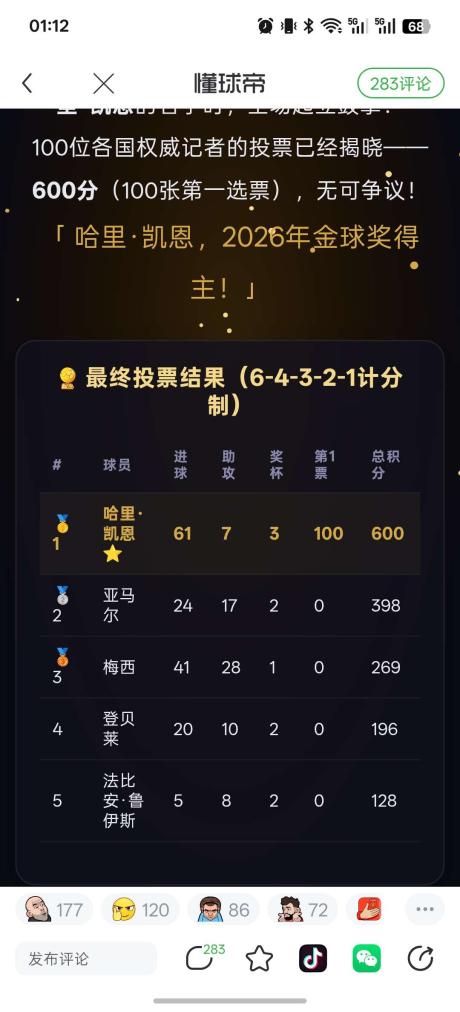Open the share arrow icon
Image resolution: width=460 pixels, height=1012 pixels.
click(x=420, y=958)
